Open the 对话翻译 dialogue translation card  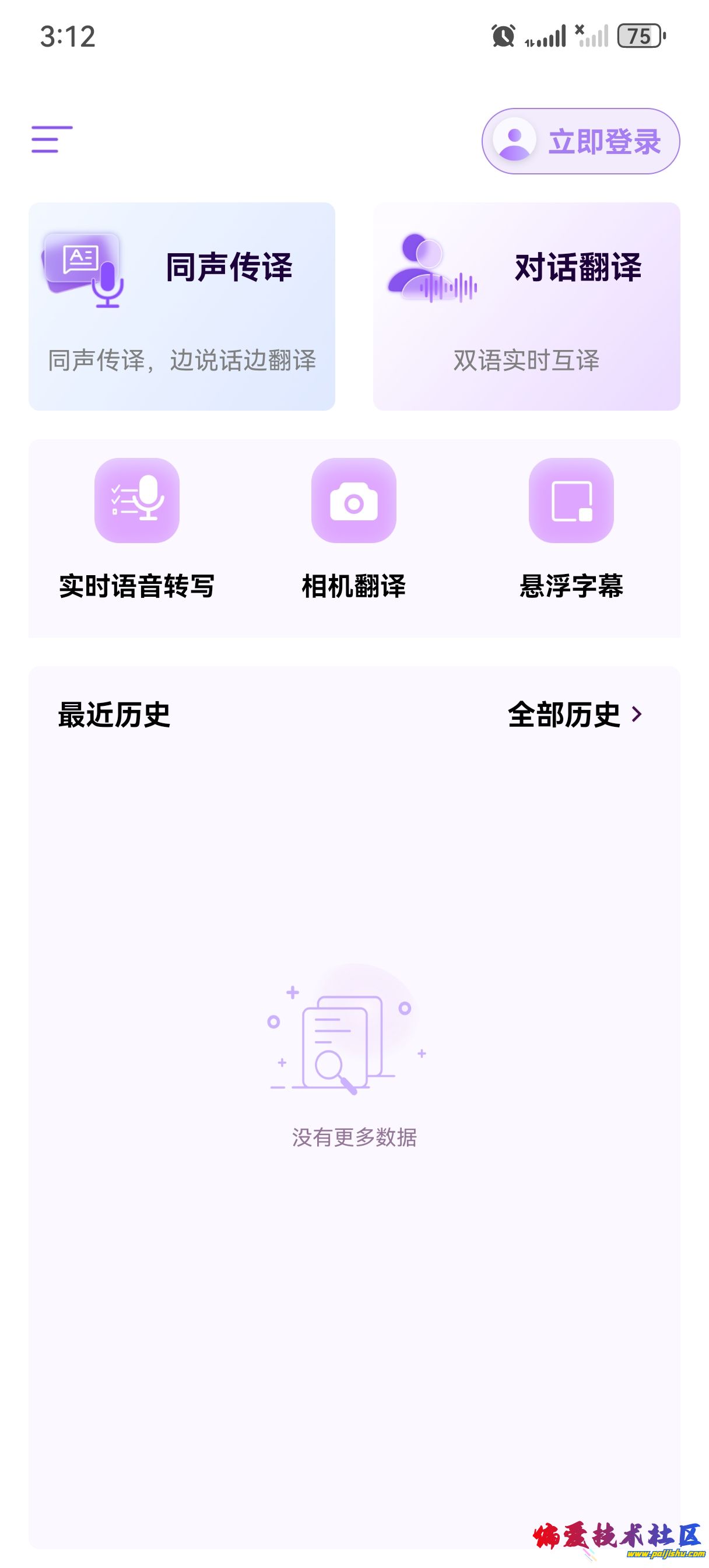point(527,306)
